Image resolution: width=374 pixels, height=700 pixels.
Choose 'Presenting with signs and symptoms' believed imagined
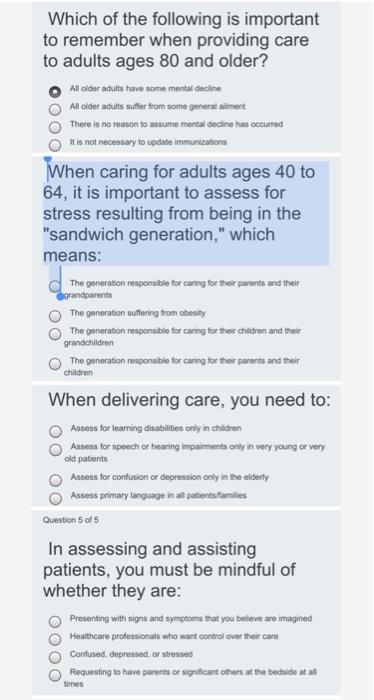[x=55, y=621]
